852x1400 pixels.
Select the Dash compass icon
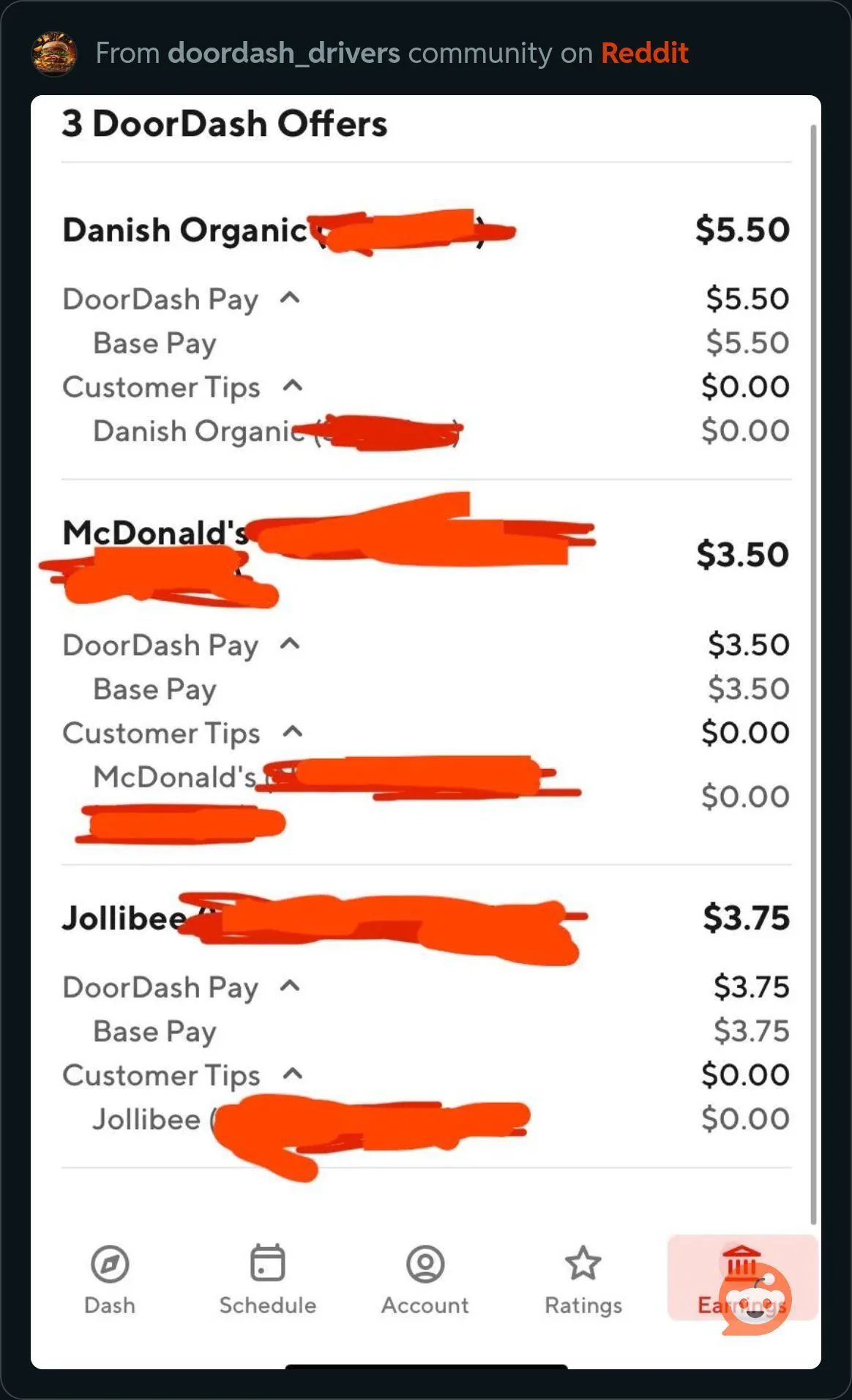click(x=110, y=1262)
